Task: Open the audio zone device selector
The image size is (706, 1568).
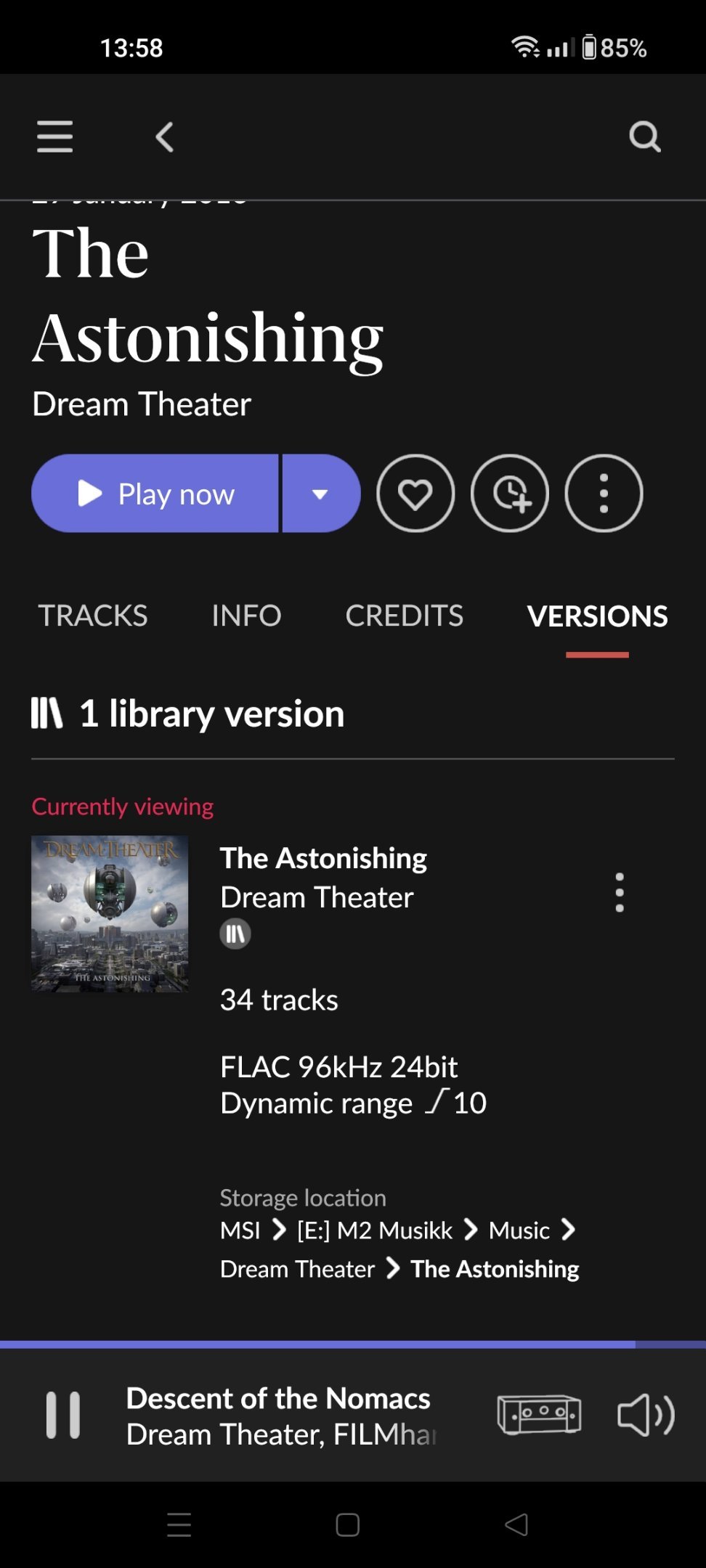Action: [x=540, y=1415]
